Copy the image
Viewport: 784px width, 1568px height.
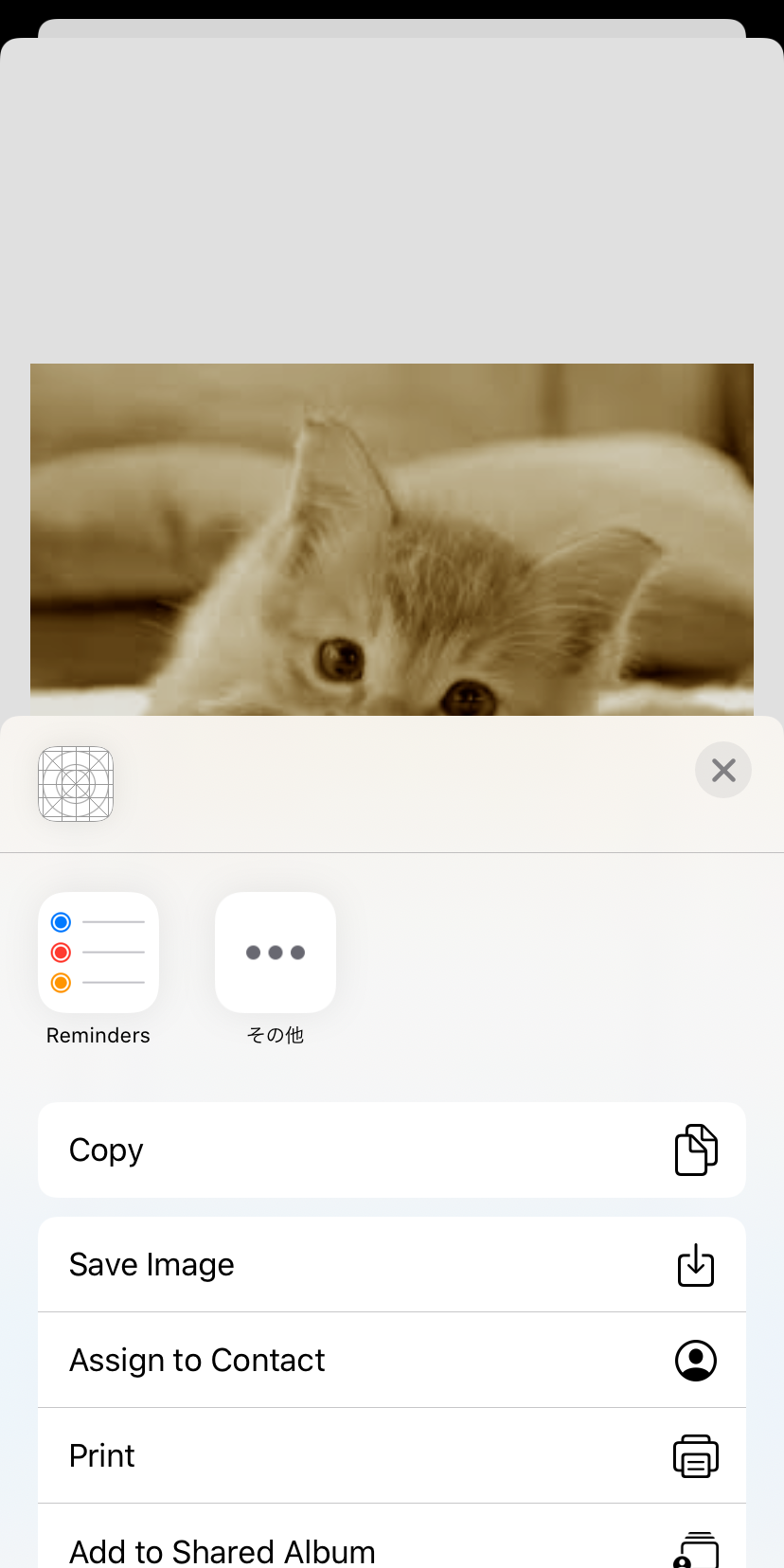(392, 1149)
